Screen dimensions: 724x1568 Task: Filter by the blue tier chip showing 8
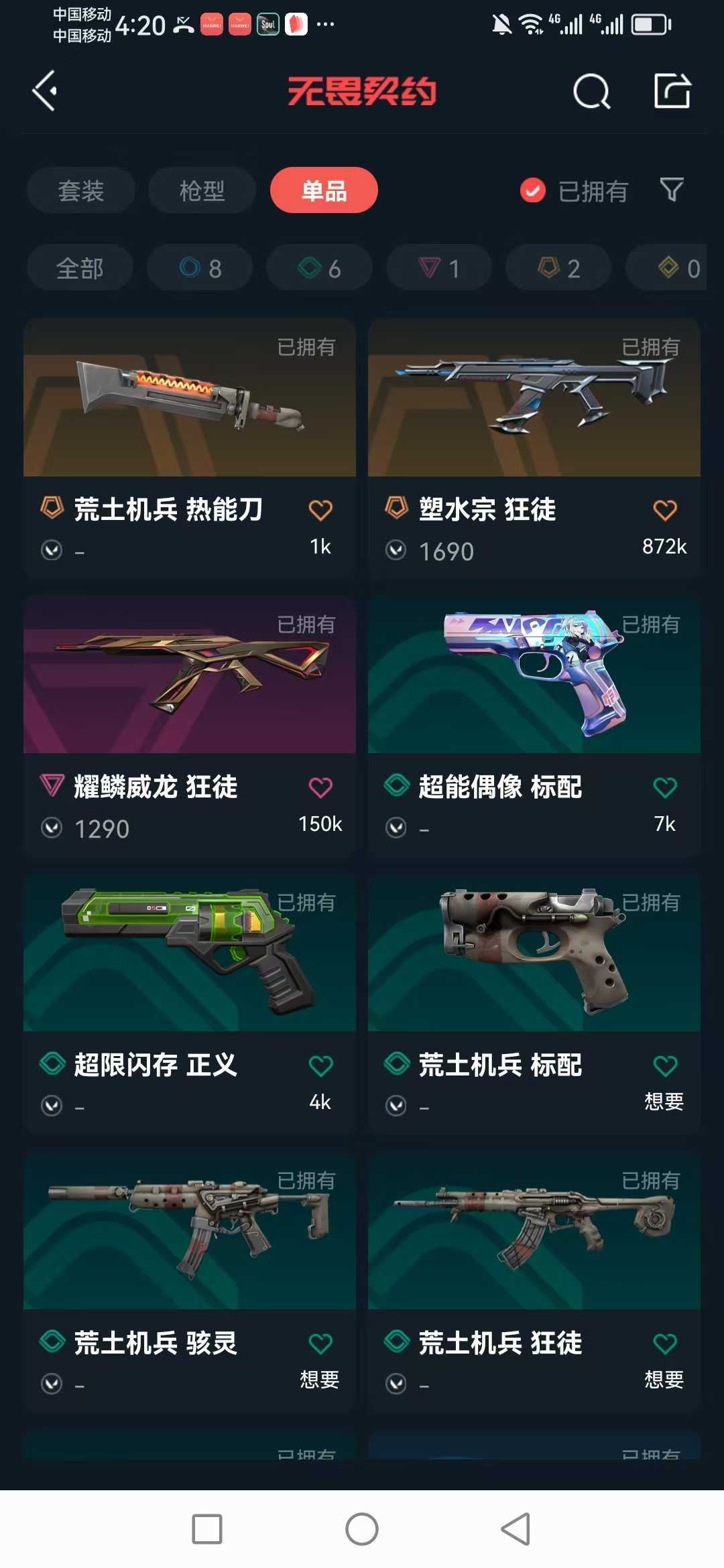click(x=200, y=268)
